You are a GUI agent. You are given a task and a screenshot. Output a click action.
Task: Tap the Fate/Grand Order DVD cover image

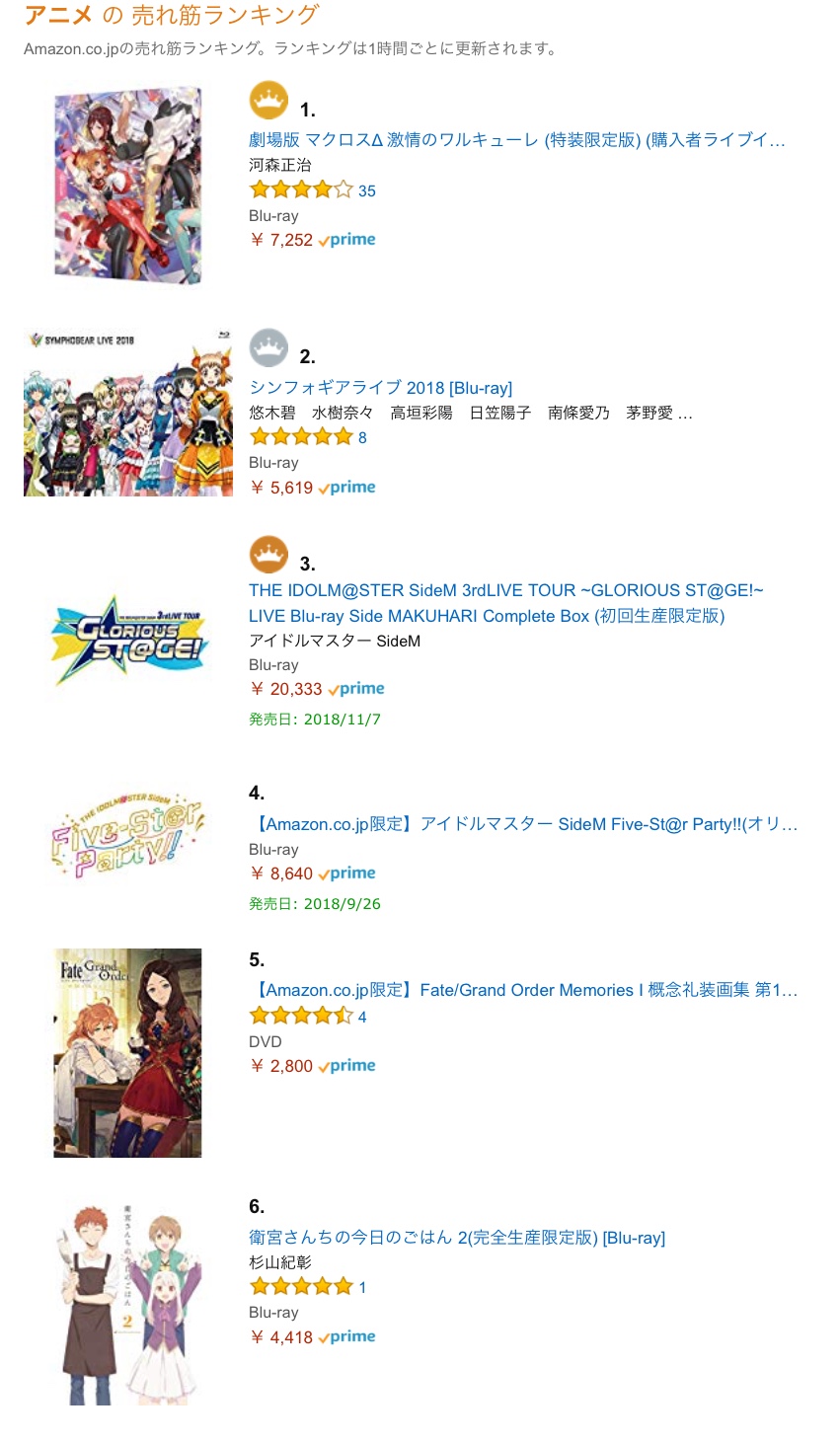click(x=127, y=1052)
